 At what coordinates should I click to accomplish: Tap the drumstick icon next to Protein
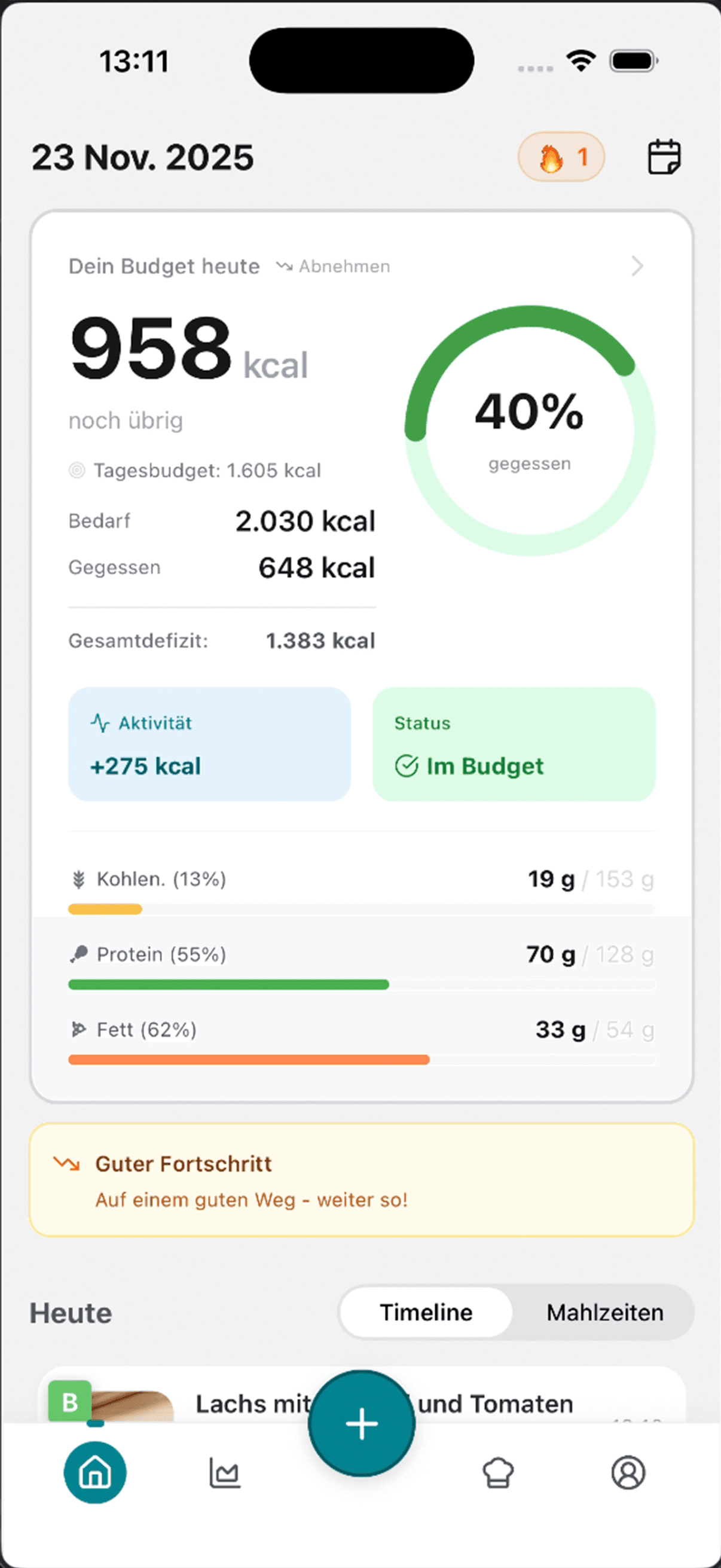click(79, 954)
